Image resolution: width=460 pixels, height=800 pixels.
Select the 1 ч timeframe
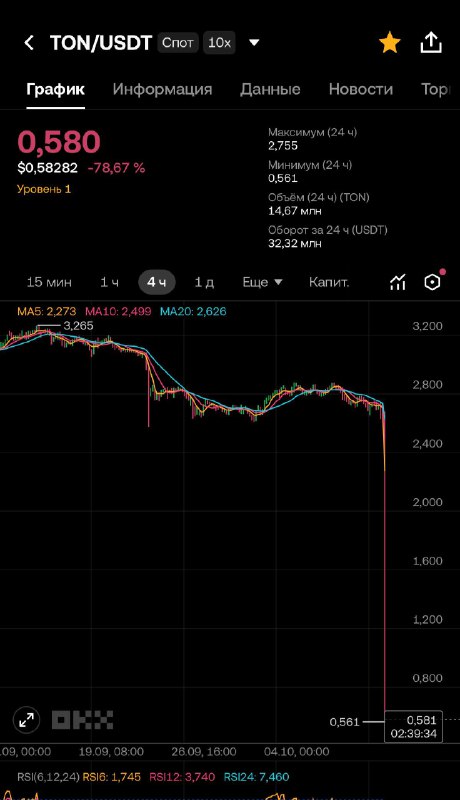click(x=109, y=282)
